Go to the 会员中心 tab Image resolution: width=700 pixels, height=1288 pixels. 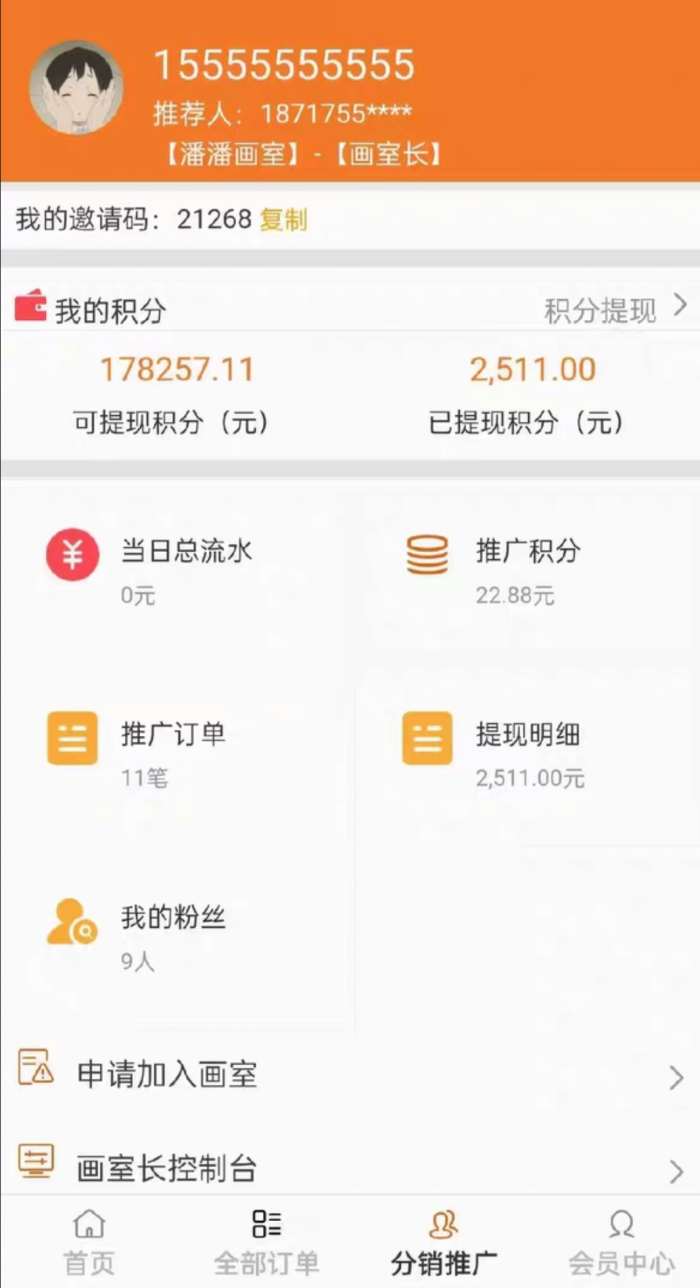[x=620, y=1241]
